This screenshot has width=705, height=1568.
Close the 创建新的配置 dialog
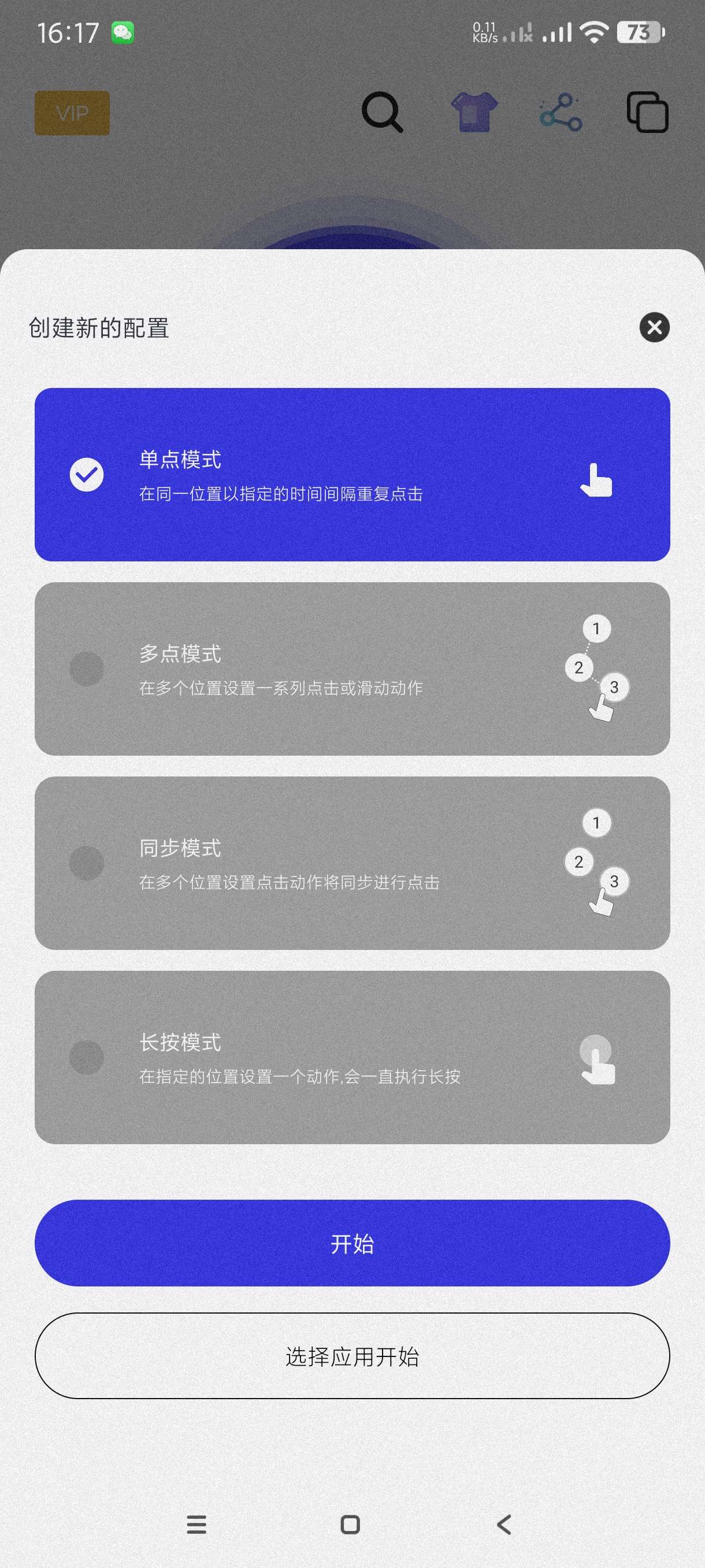click(x=654, y=327)
